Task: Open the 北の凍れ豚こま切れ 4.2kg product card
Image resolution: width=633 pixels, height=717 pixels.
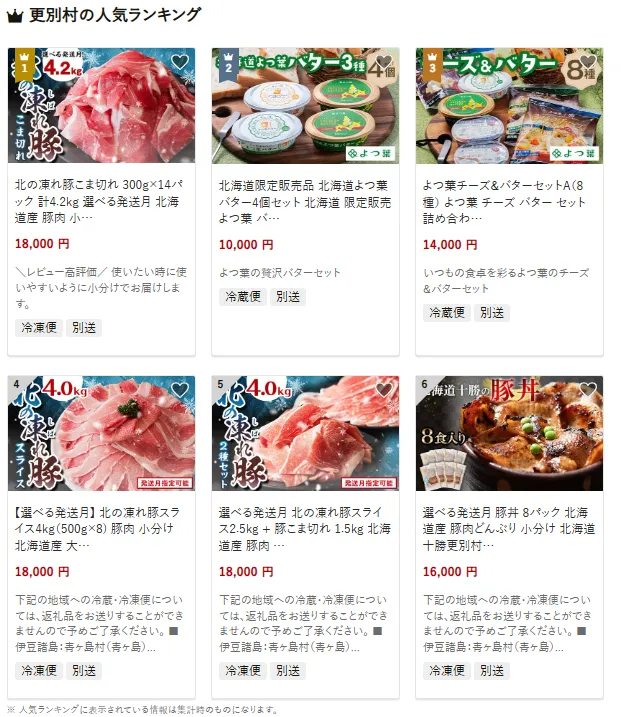Action: coord(99,196)
